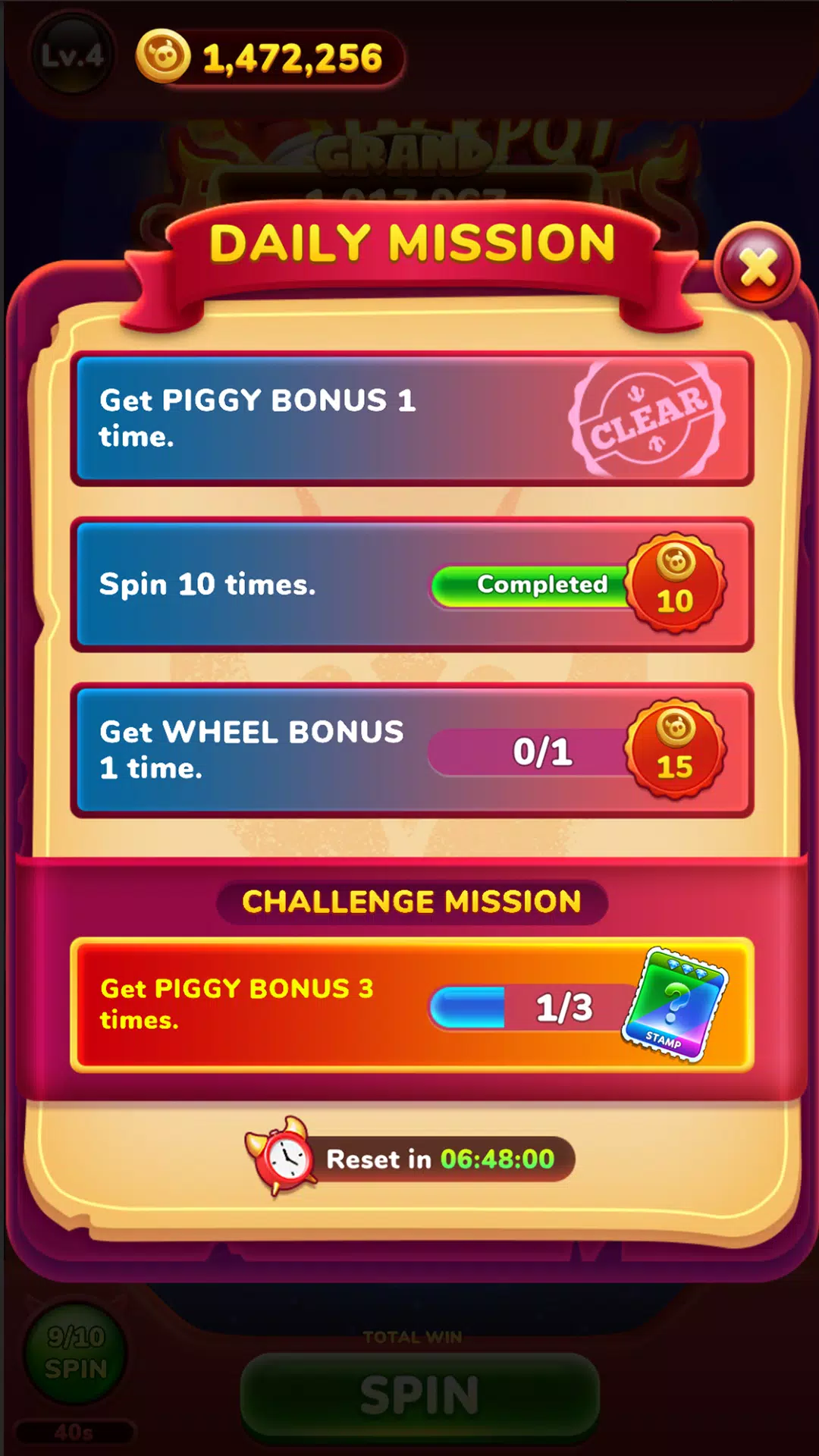The image size is (819, 1456).
Task: Open the stamp reward on Challenge Mission
Action: (675, 1004)
